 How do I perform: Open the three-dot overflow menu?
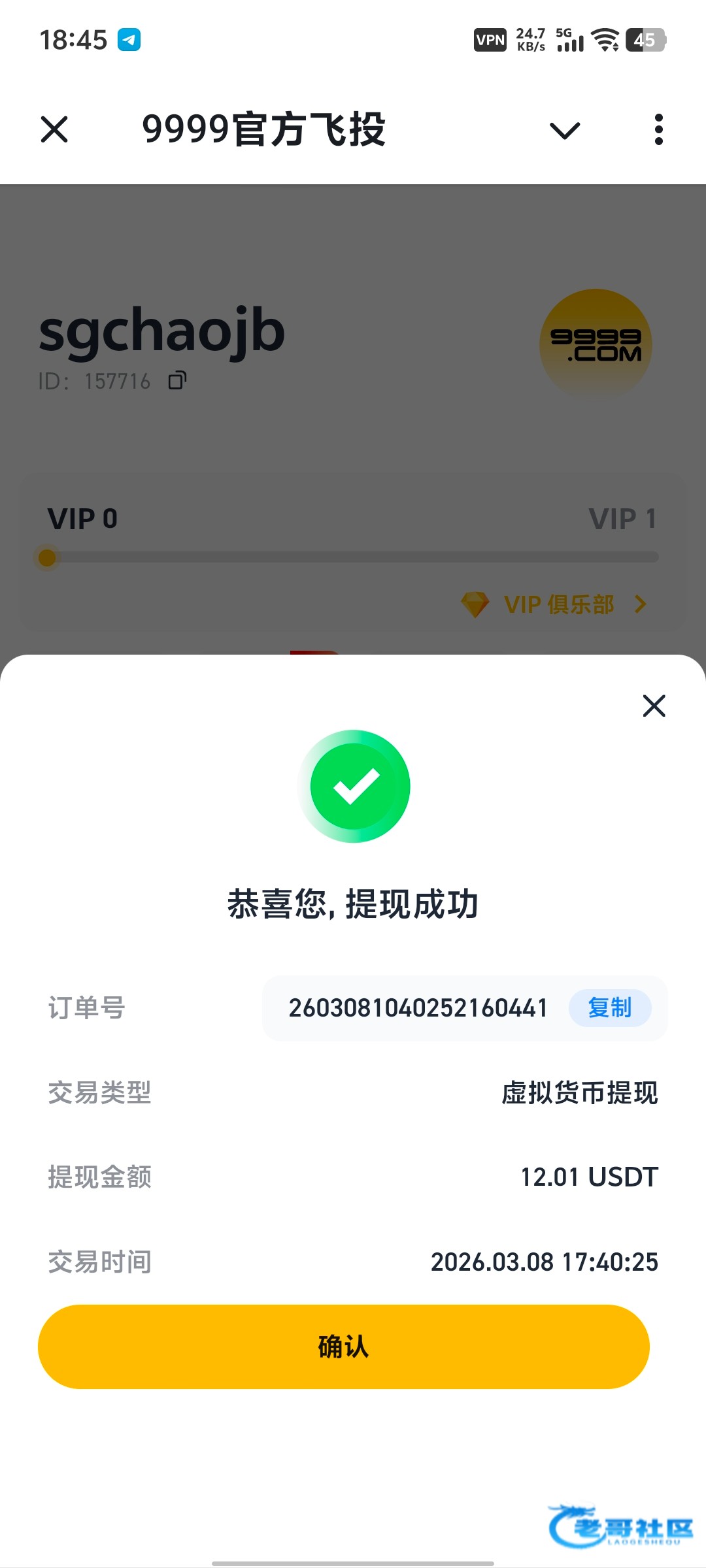point(658,129)
